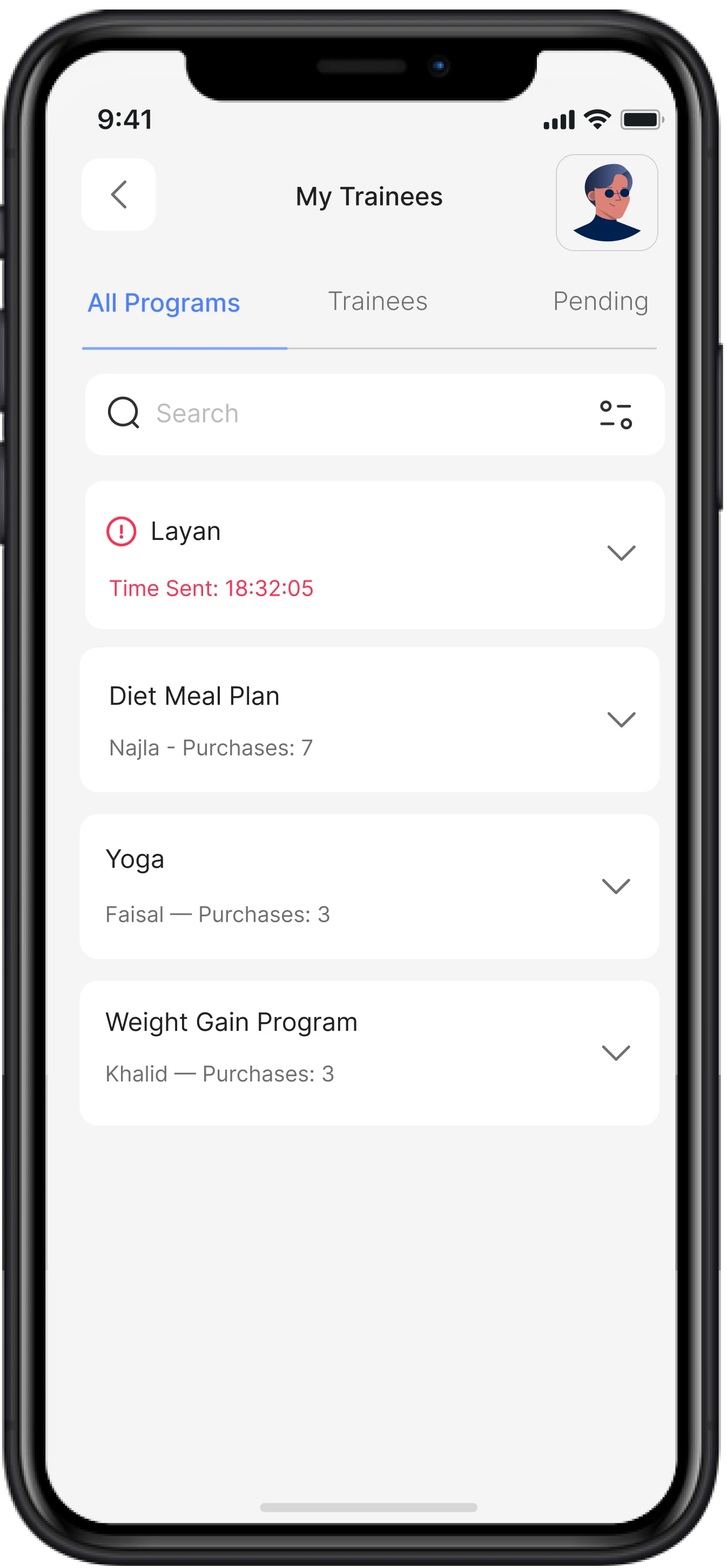
Task: Expand the Yoga program card
Action: pyautogui.click(x=616, y=886)
